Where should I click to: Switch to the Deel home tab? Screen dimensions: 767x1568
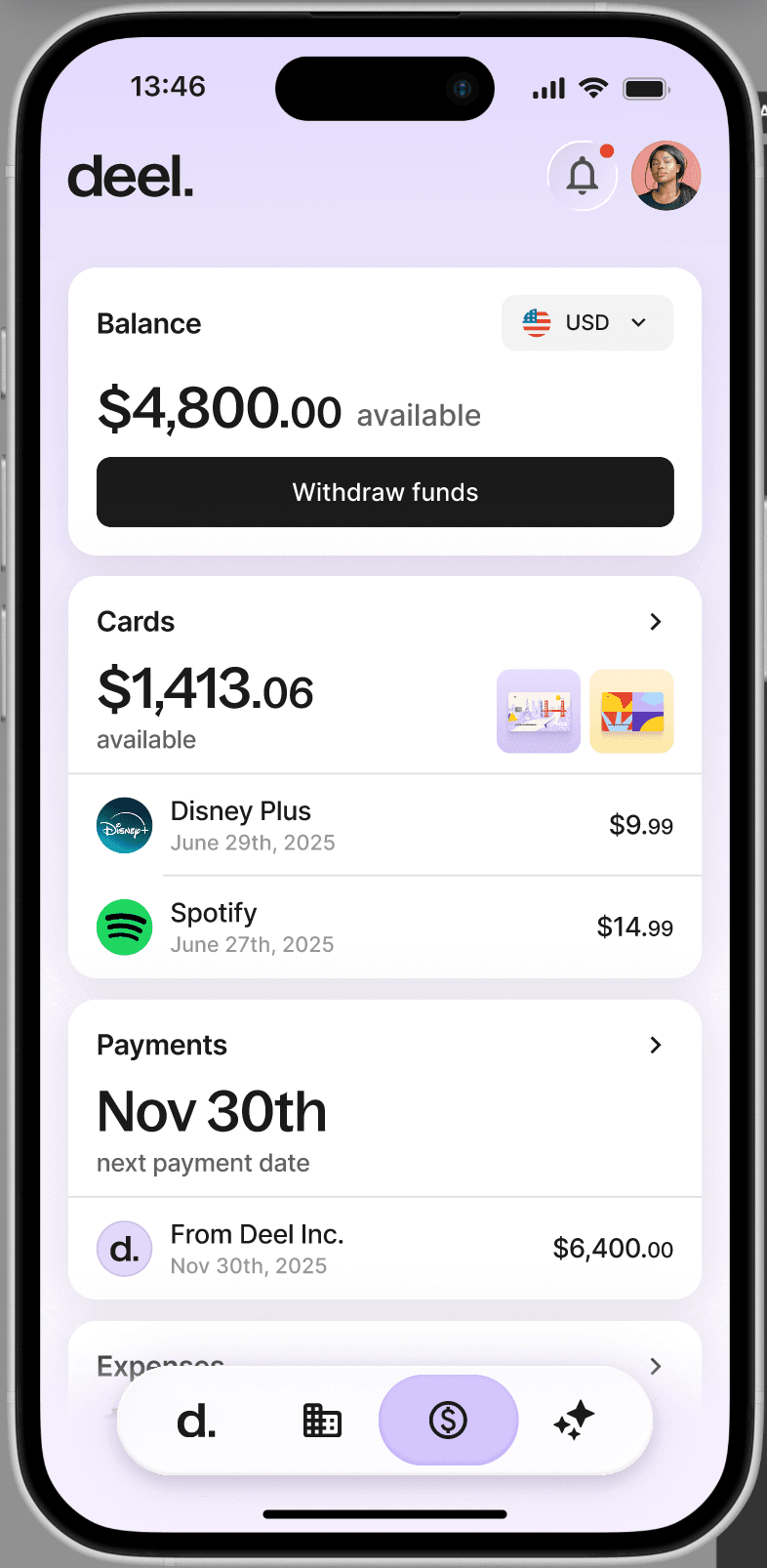pyautogui.click(x=196, y=1421)
